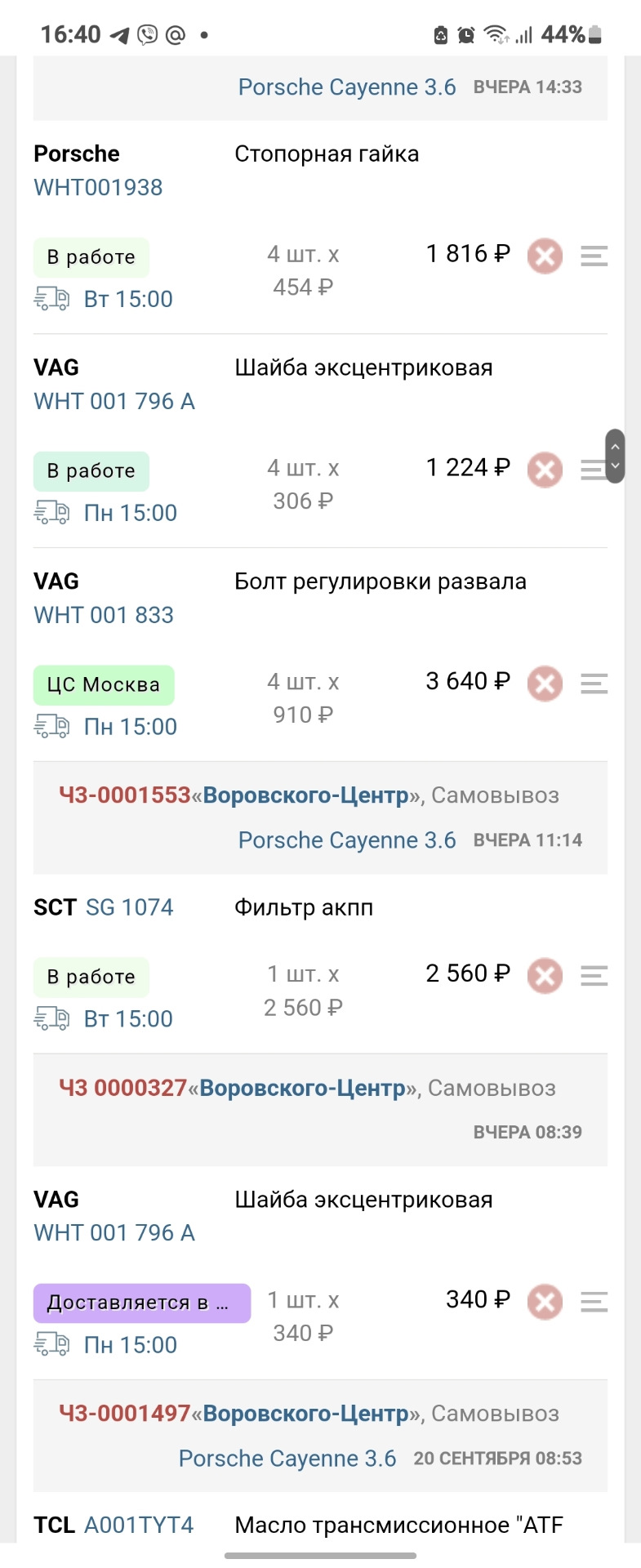Open part number WHT001938
Image resolution: width=641 pixels, height=1568 pixels.
[97, 187]
